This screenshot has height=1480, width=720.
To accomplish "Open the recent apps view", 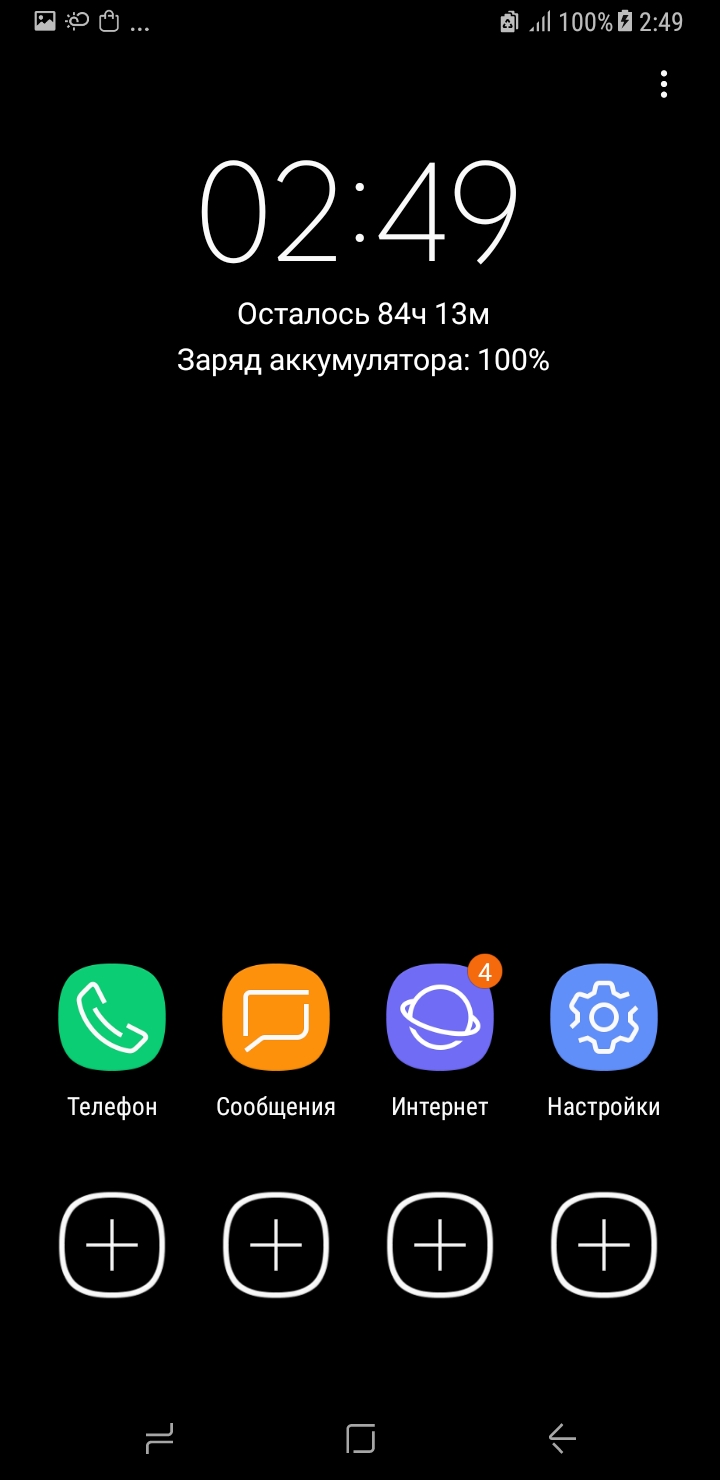I will (x=160, y=1439).
